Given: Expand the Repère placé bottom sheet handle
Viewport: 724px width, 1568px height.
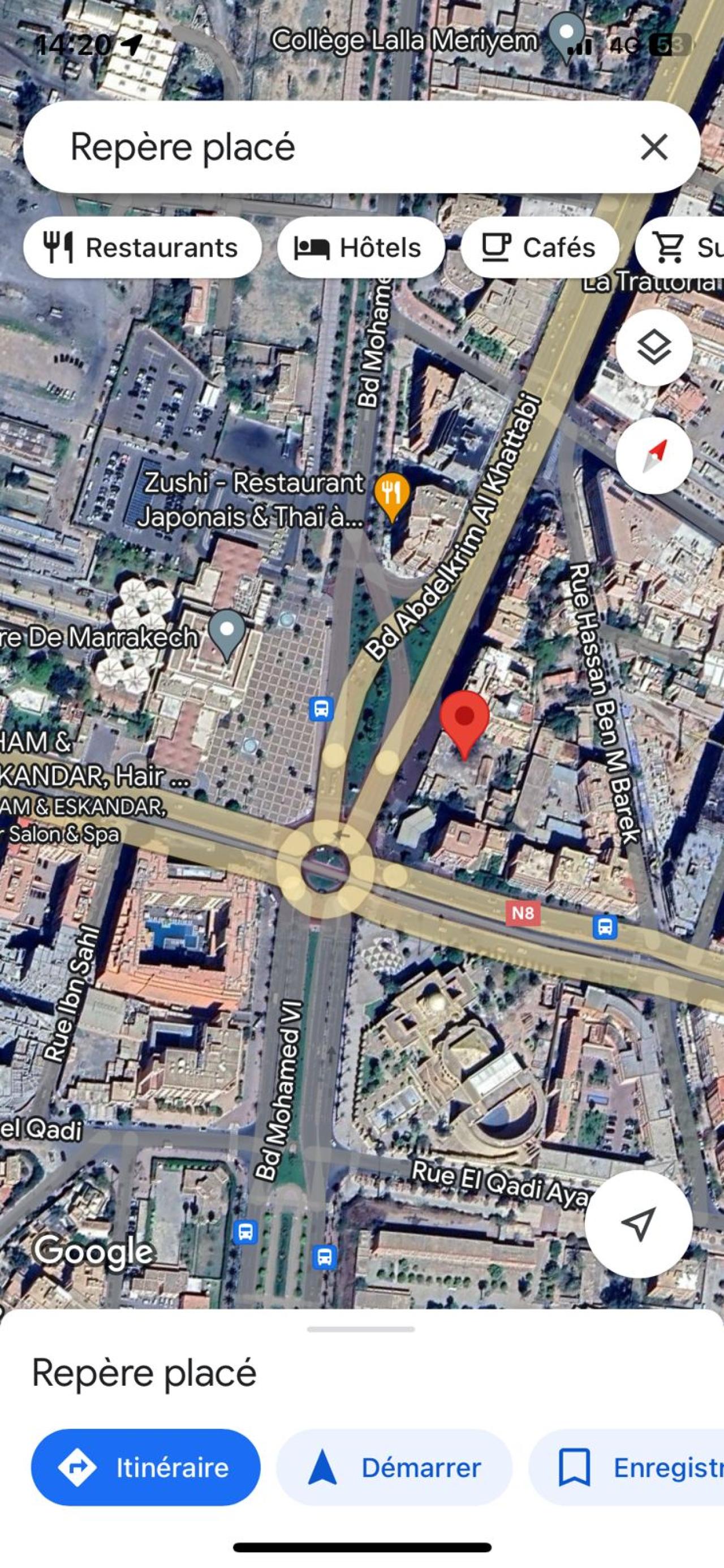Looking at the screenshot, I should [361, 1329].
